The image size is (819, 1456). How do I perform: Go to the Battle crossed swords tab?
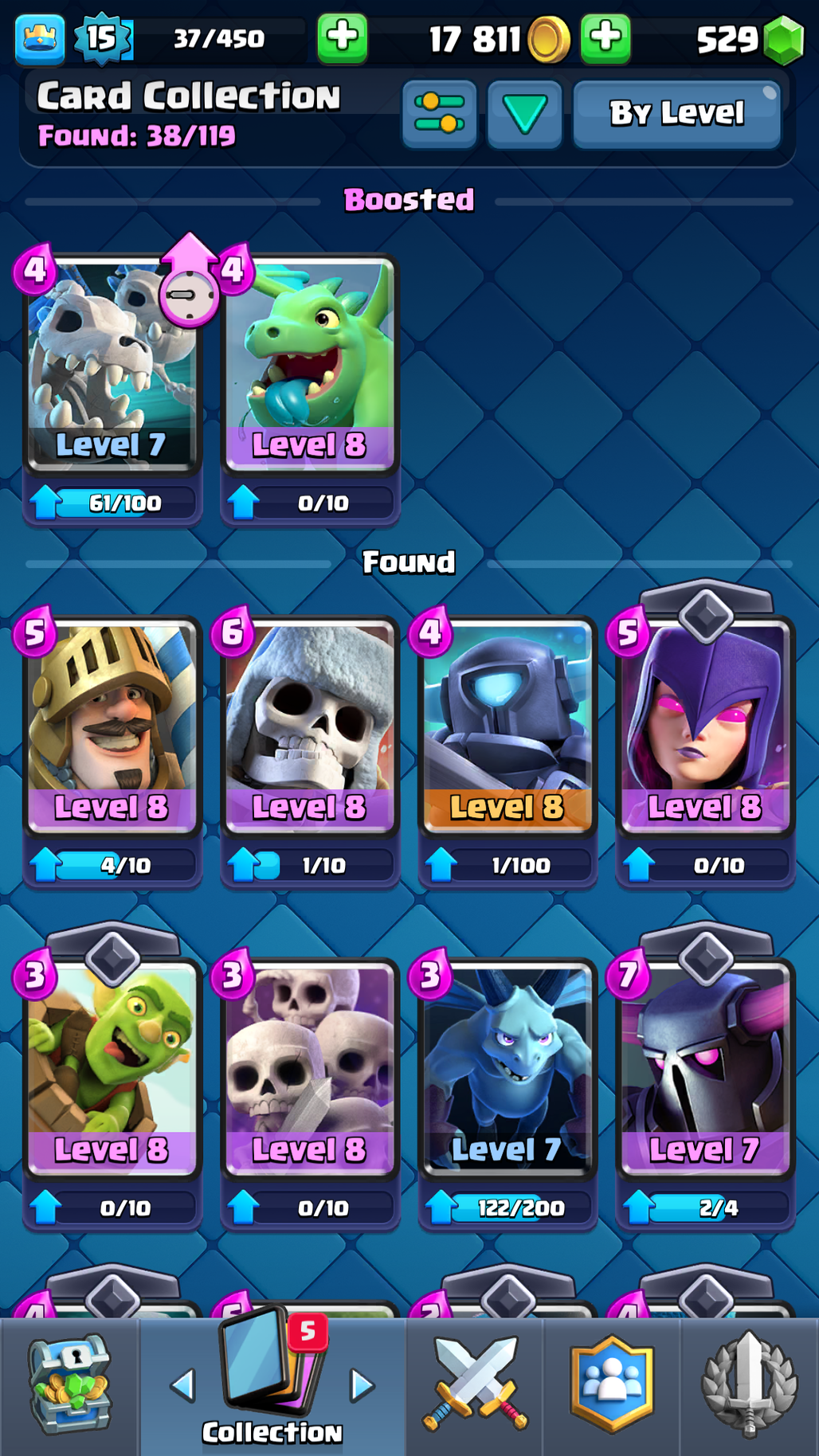click(x=475, y=1386)
